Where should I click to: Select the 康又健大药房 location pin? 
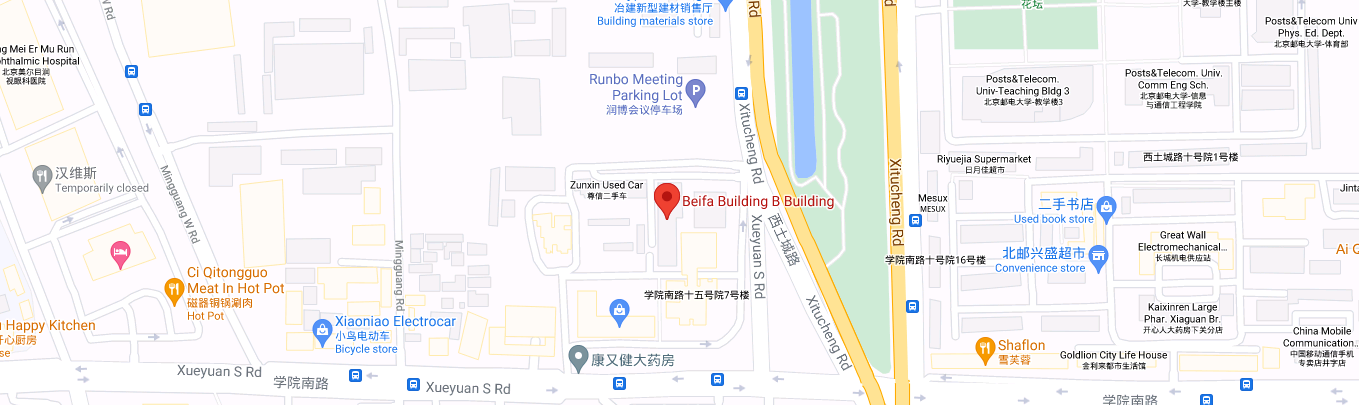pyautogui.click(x=578, y=356)
